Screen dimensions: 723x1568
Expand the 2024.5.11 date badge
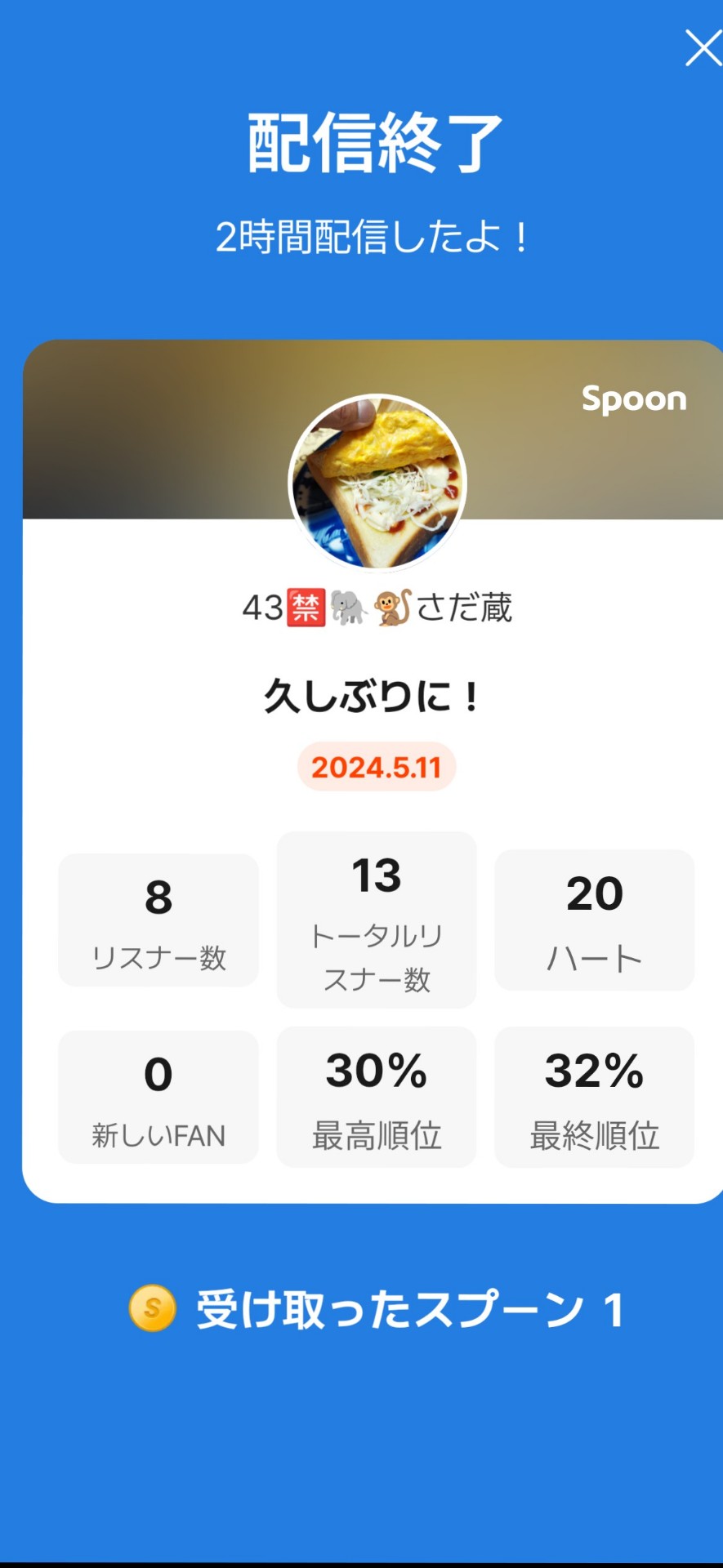(377, 766)
